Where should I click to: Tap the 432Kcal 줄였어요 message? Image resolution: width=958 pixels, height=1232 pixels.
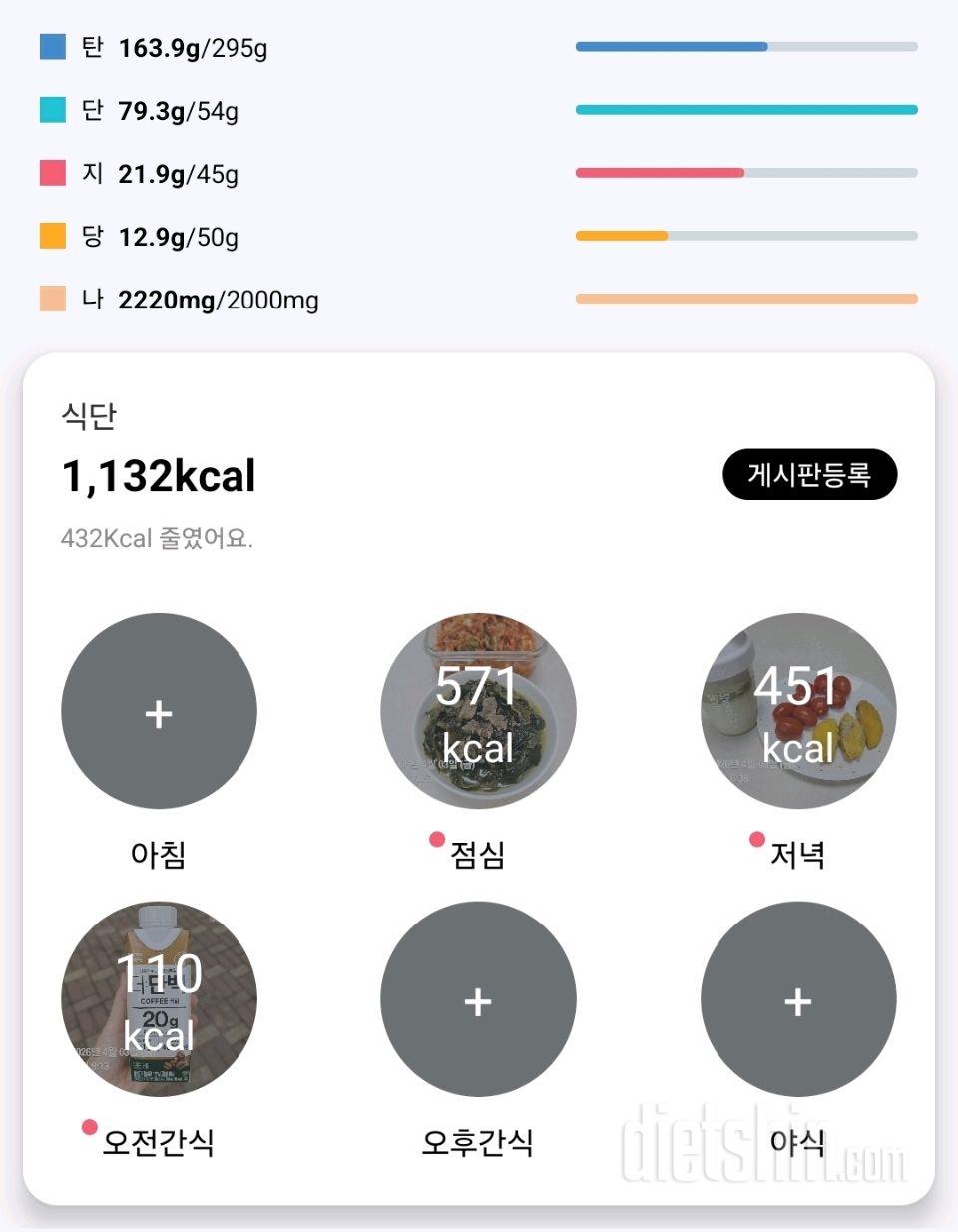(157, 539)
